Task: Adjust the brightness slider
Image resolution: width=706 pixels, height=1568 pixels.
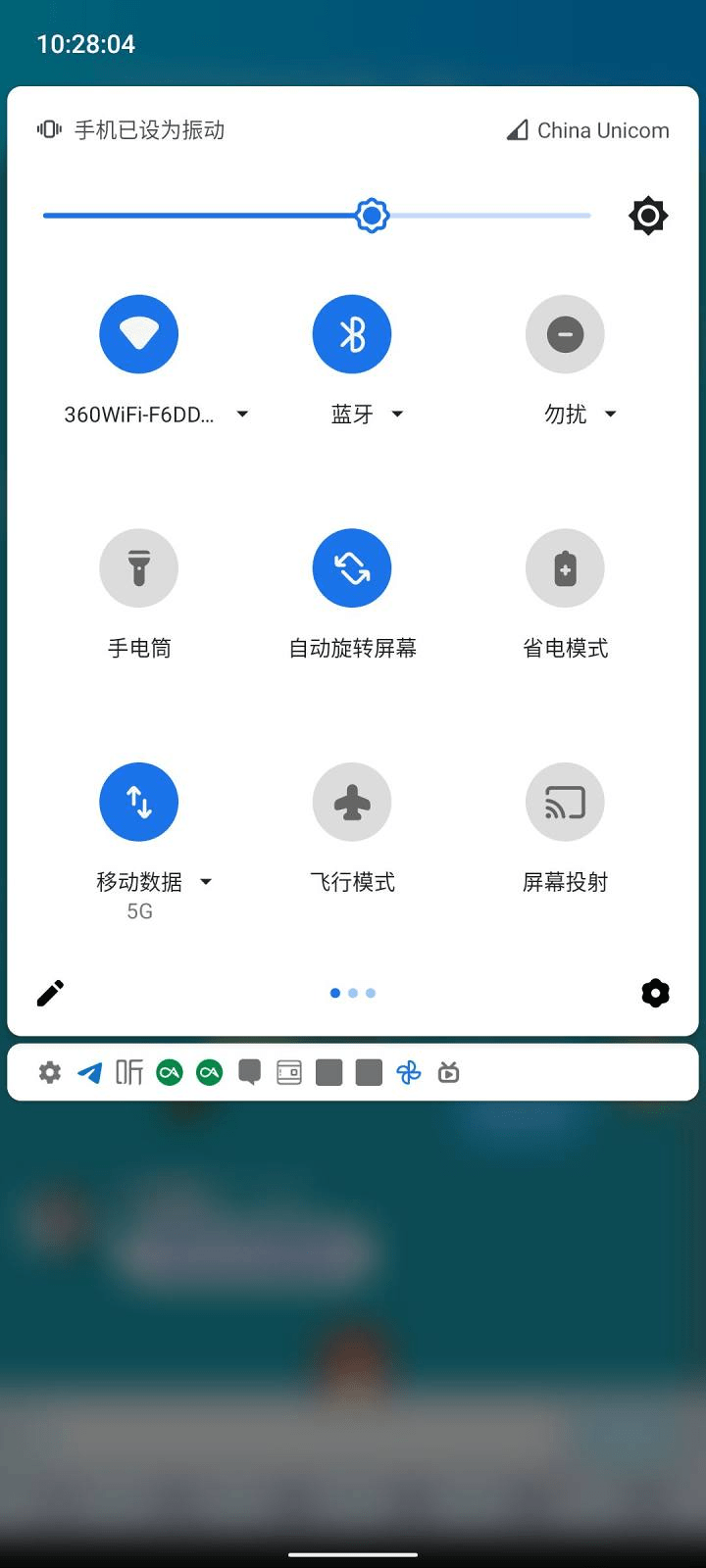Action: (x=371, y=215)
